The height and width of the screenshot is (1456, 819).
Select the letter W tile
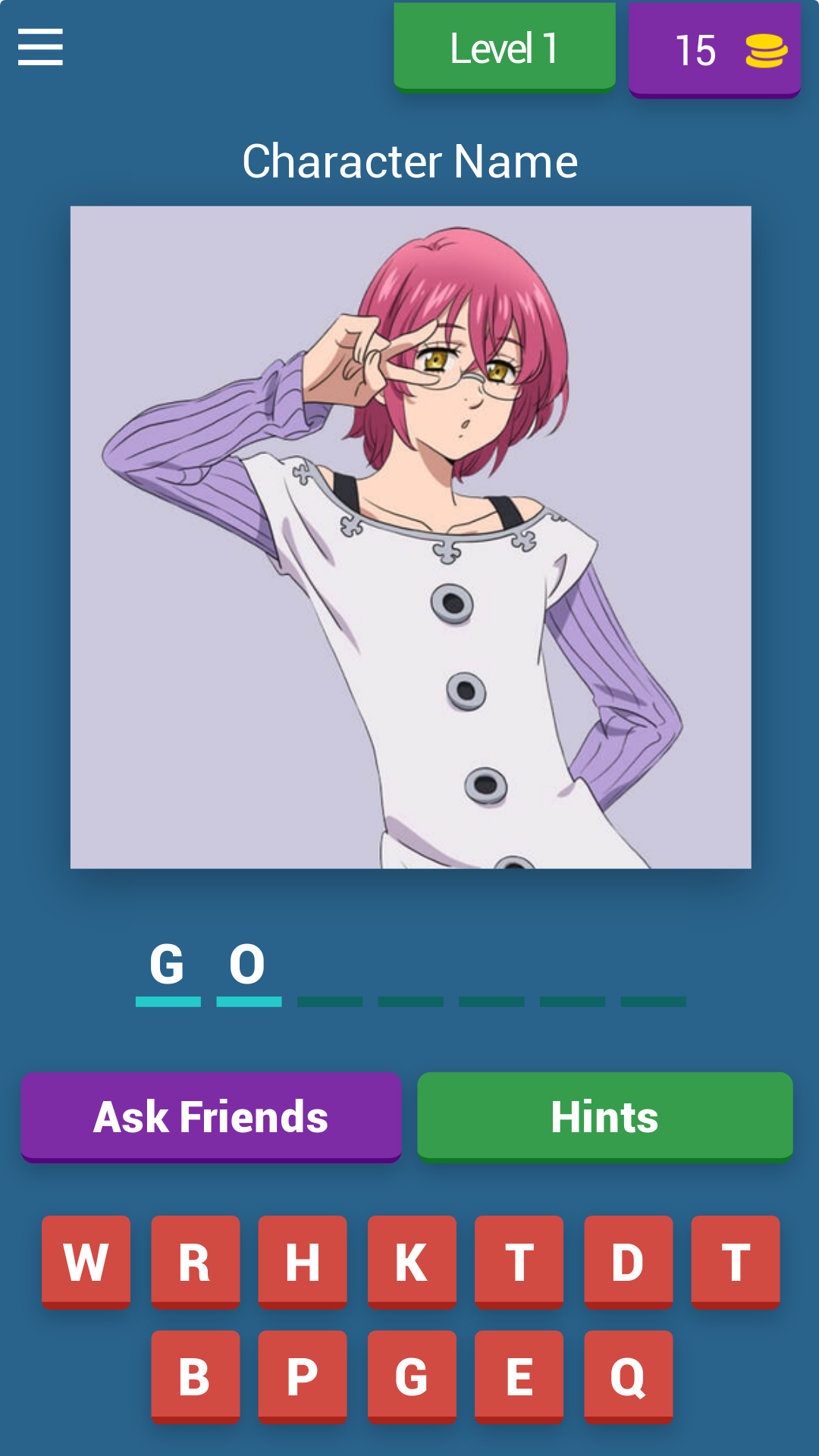point(86,1262)
